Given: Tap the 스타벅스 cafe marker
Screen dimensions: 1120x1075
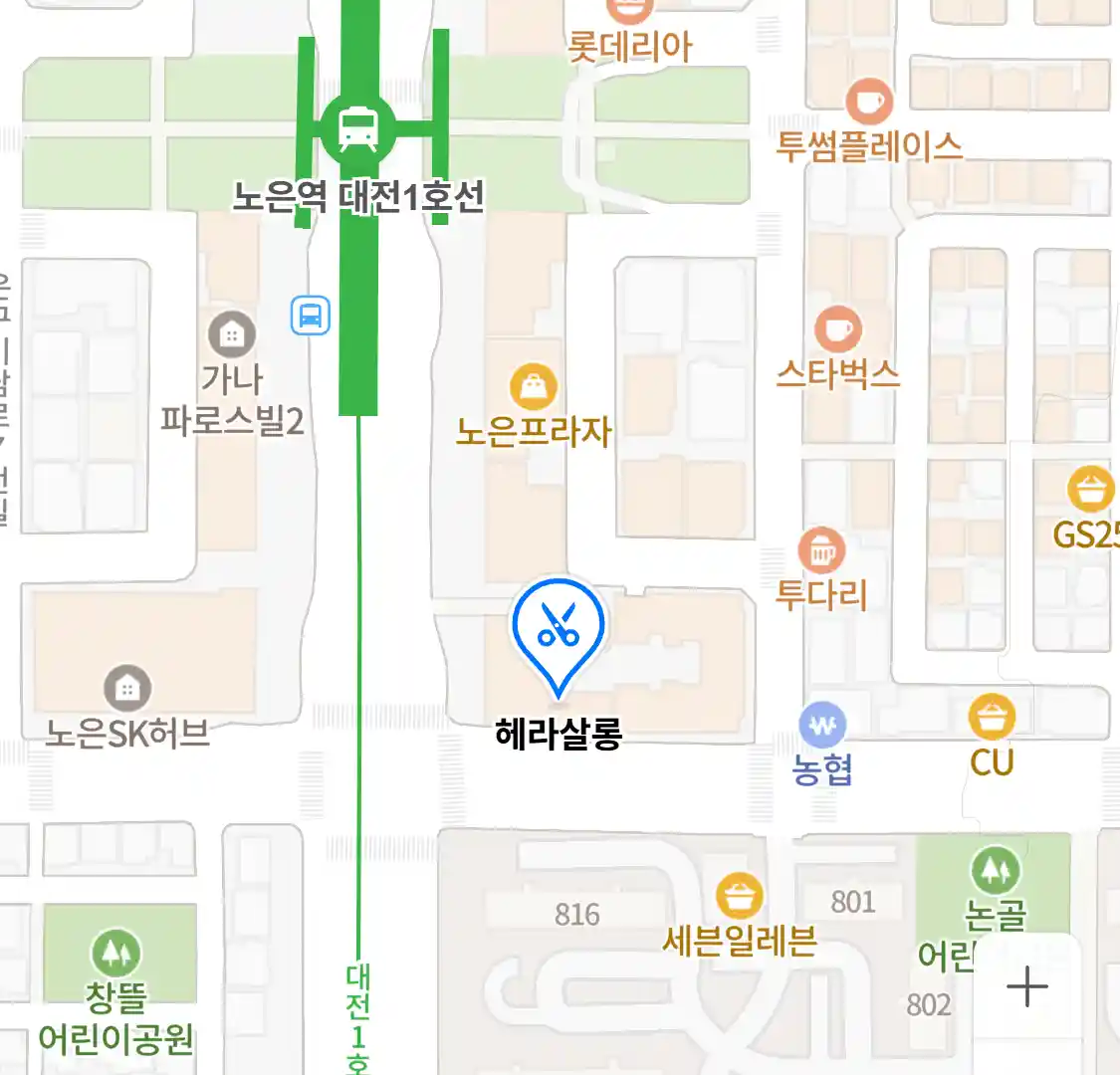Looking at the screenshot, I should tap(838, 329).
